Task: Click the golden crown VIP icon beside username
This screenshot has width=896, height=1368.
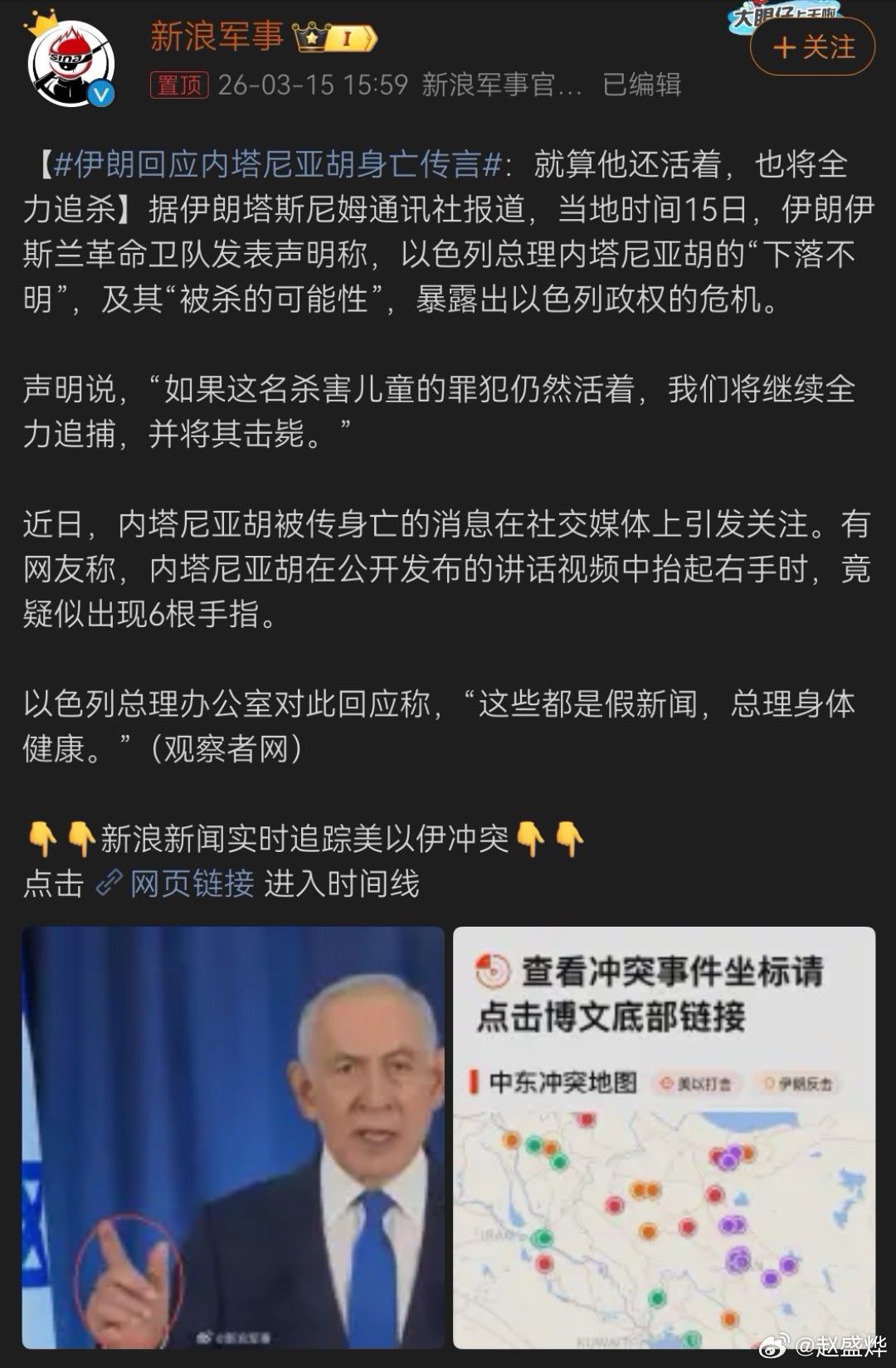Action: pos(312,37)
